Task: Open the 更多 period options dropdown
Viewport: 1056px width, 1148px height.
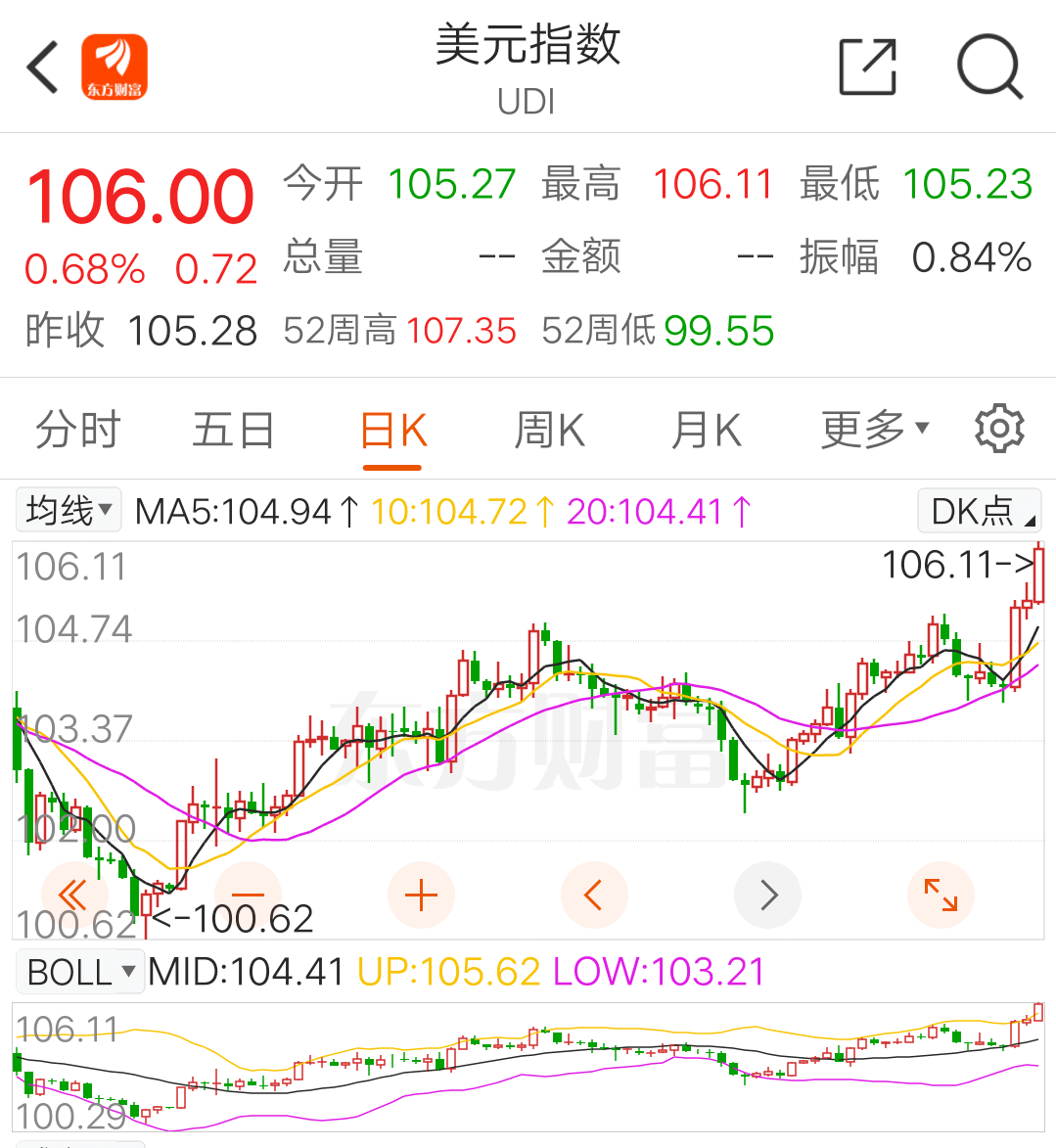Action: tap(874, 428)
